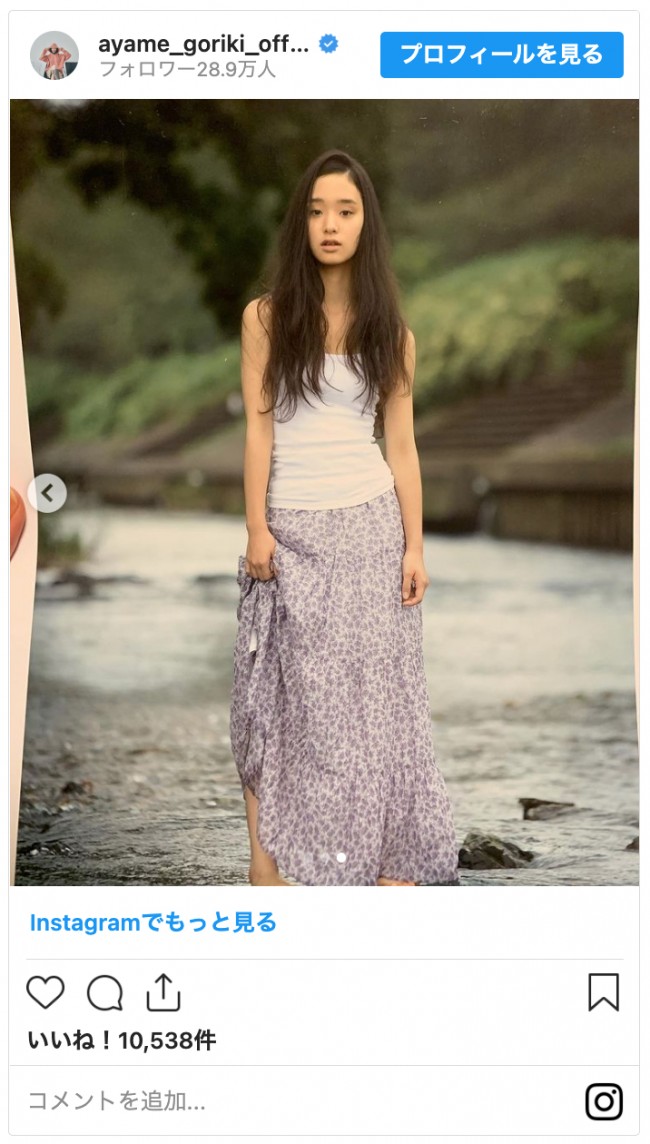Tap the プロフィールを見る button

pos(501,55)
